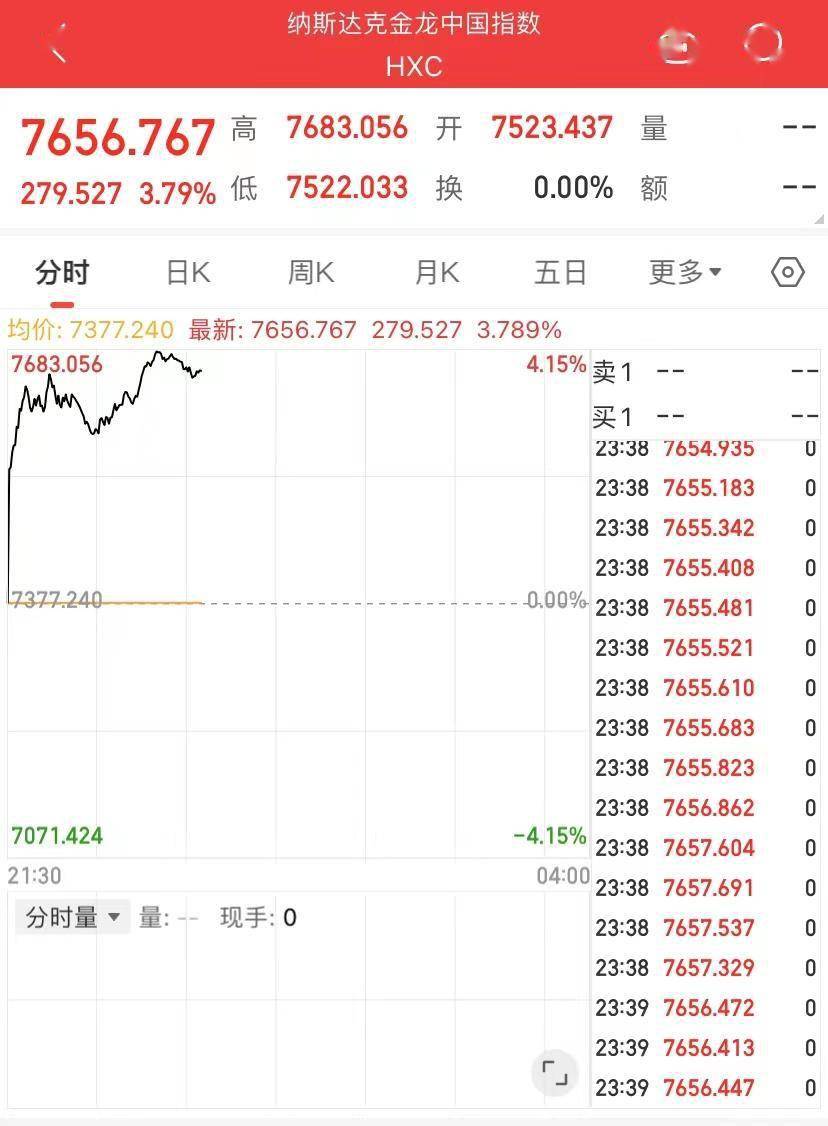Select the 五日 chart tab
This screenshot has height=1126, width=828.
[x=560, y=273]
